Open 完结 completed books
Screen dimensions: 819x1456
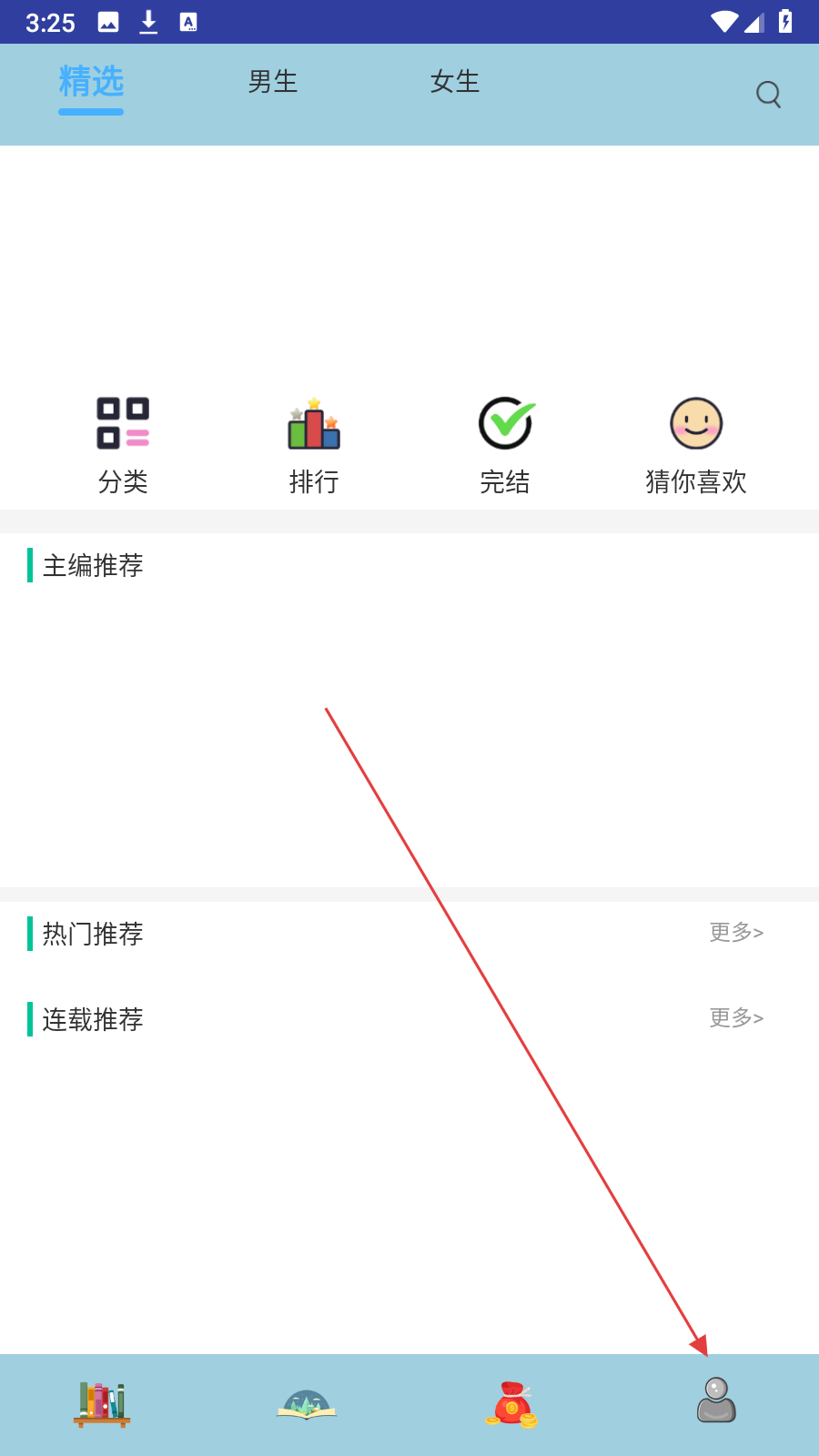(505, 446)
